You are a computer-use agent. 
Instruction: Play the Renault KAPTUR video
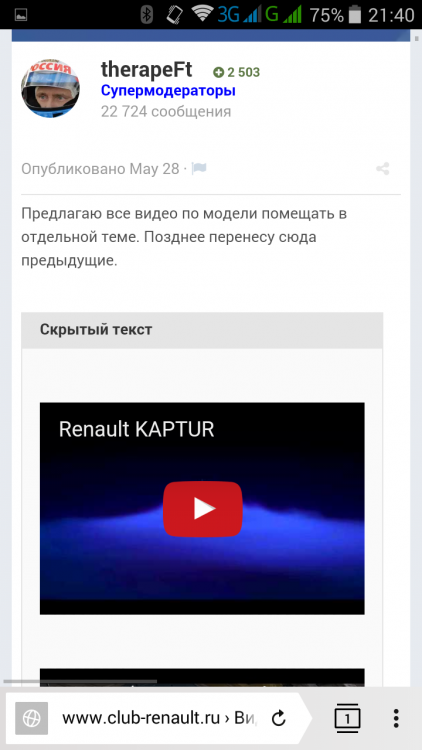[x=203, y=509]
